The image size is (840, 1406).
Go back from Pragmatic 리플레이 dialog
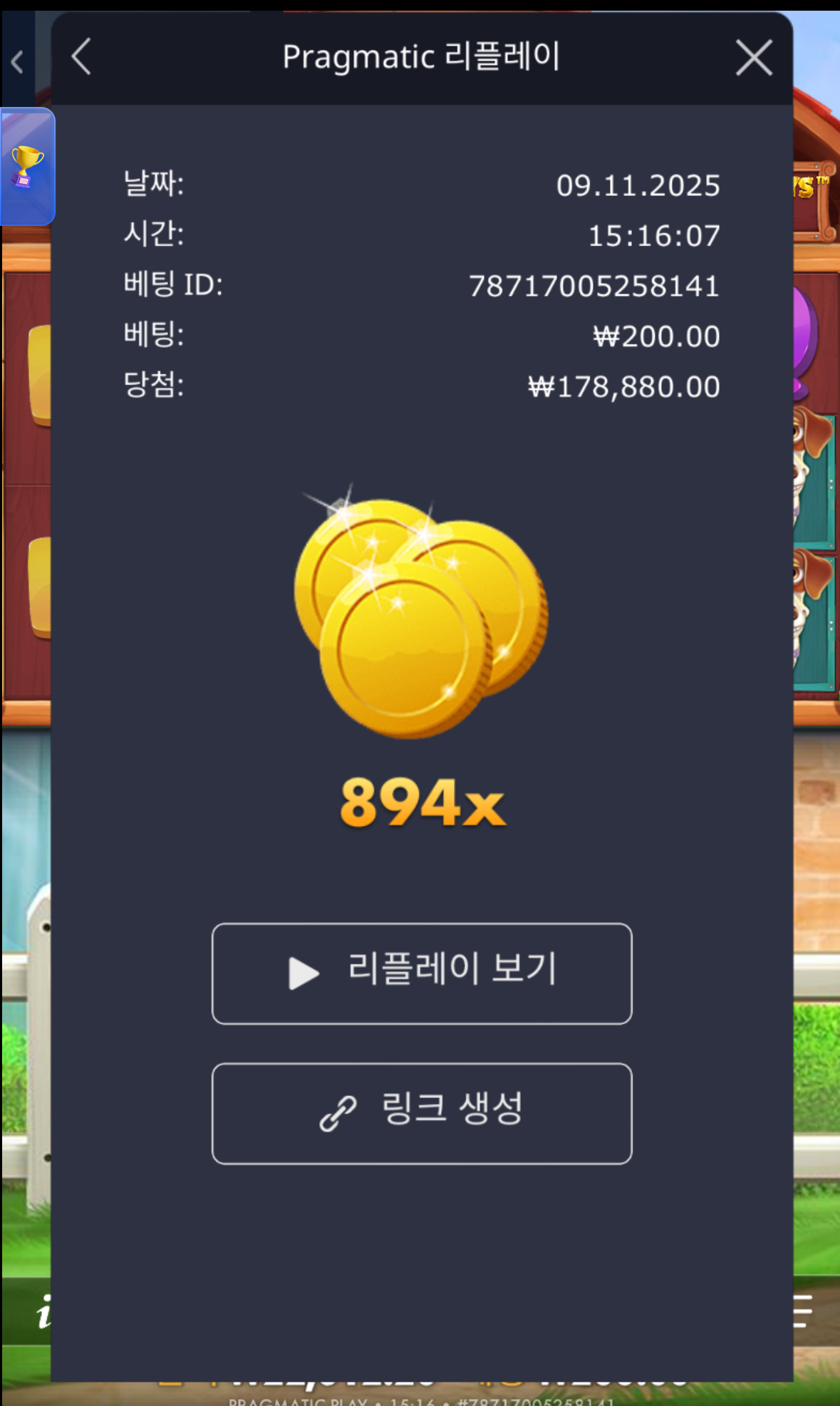[x=82, y=57]
